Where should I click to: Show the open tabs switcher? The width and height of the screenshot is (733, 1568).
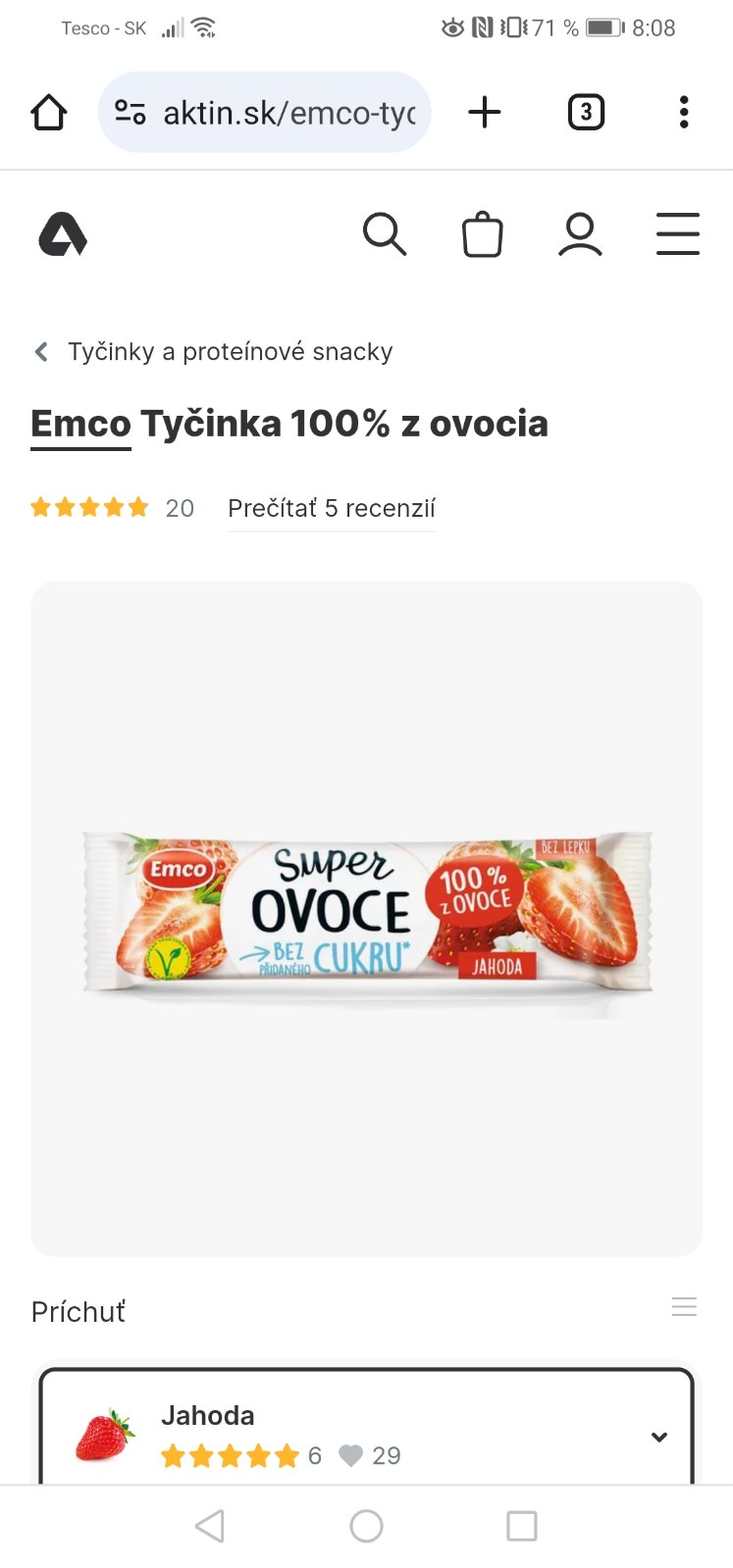click(586, 113)
